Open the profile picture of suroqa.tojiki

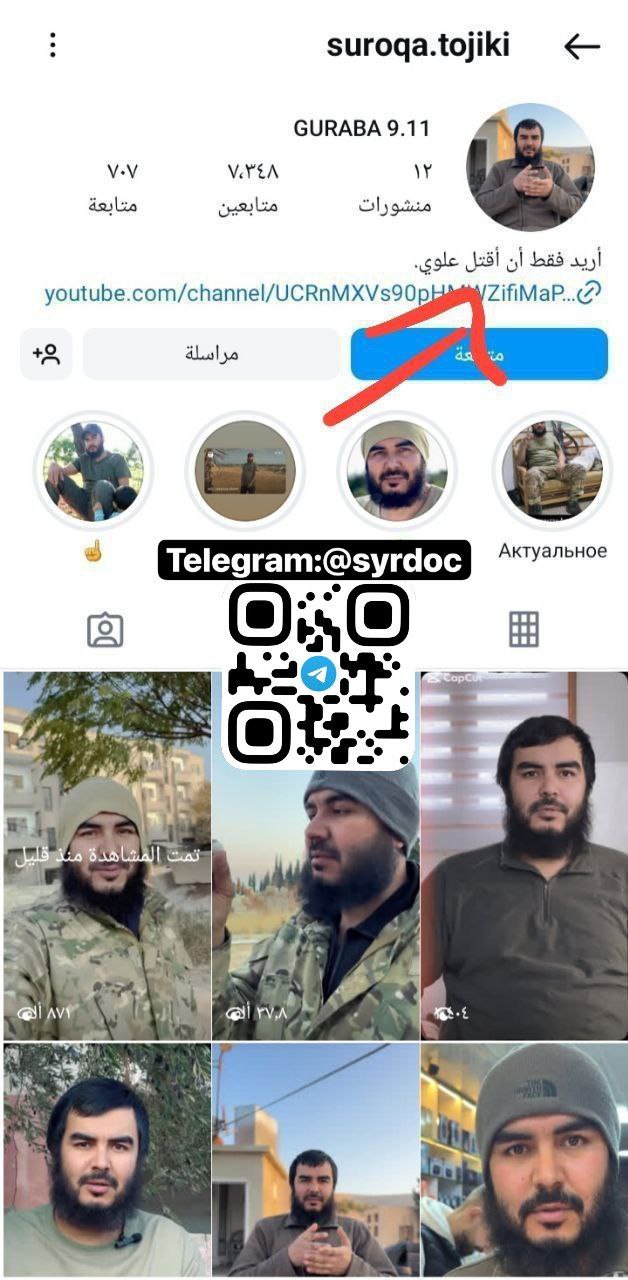[x=526, y=166]
